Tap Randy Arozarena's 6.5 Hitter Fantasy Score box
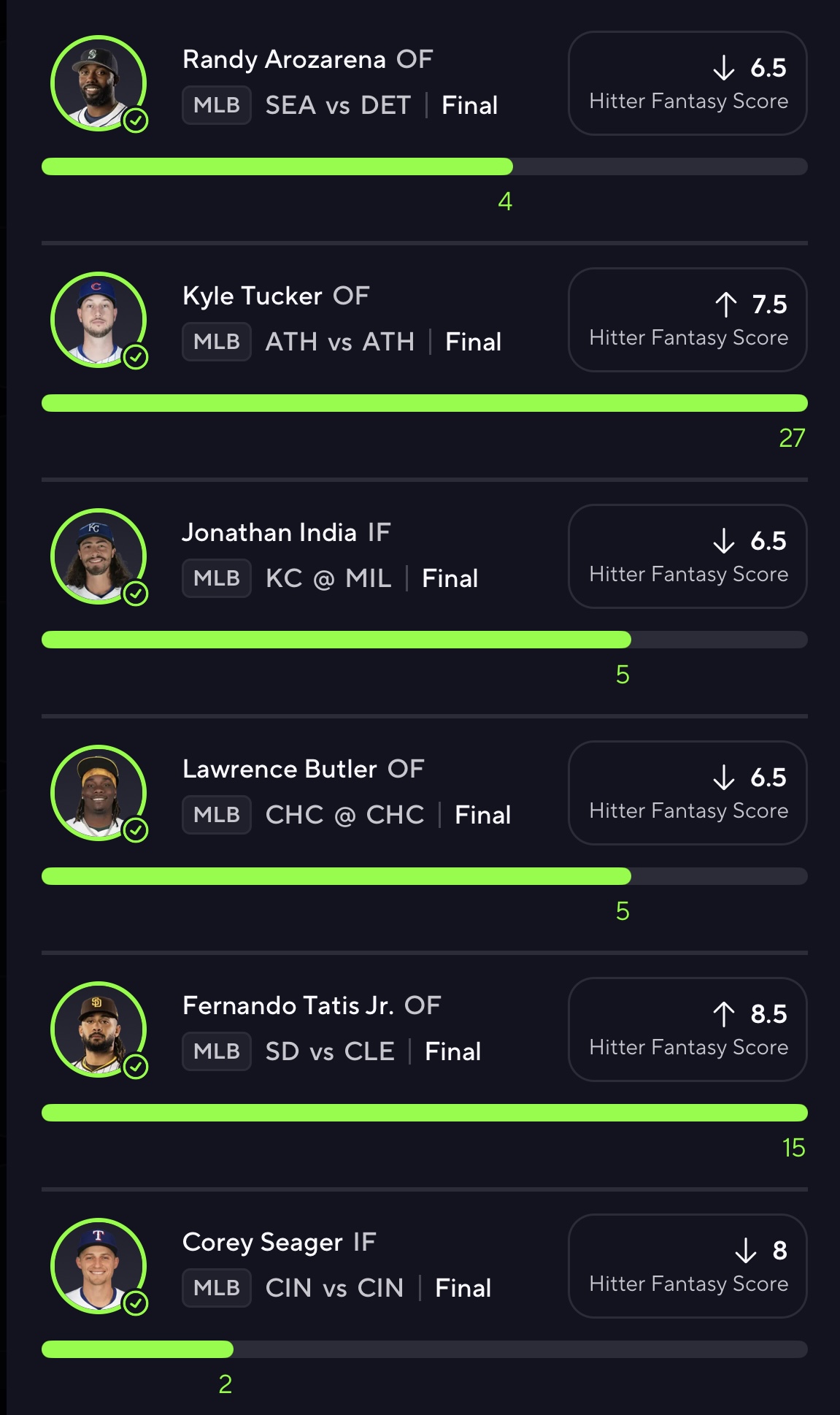The image size is (840, 1415). (687, 83)
